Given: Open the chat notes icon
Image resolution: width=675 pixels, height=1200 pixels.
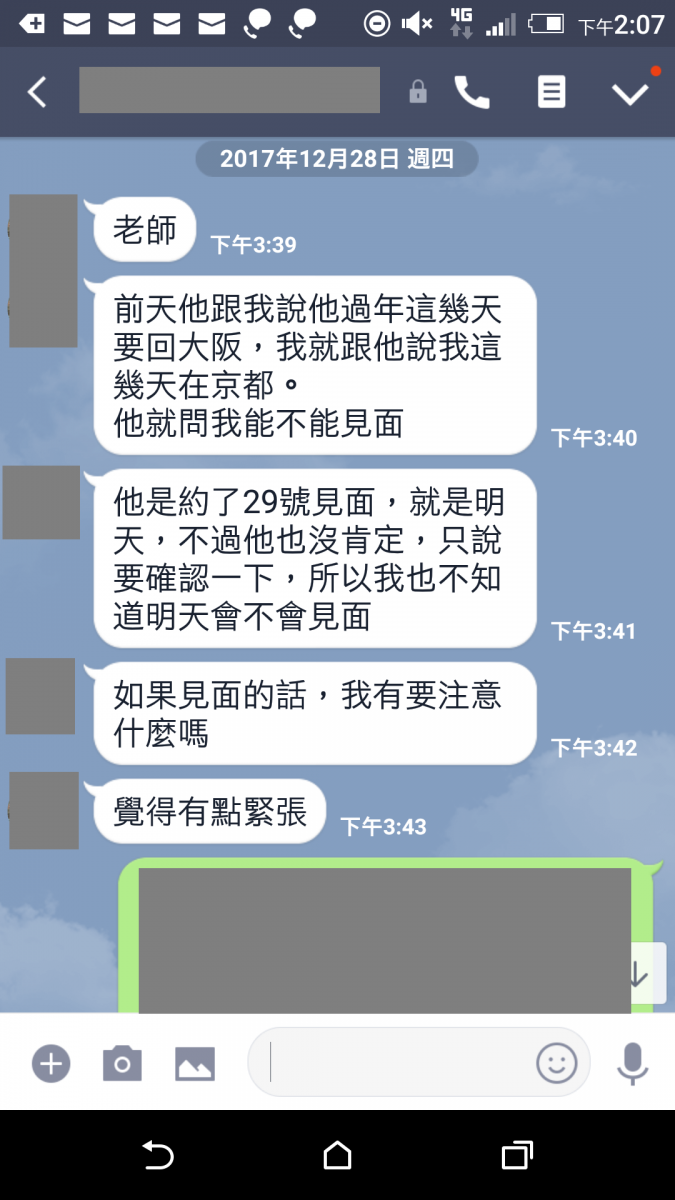Looking at the screenshot, I should [x=551, y=92].
